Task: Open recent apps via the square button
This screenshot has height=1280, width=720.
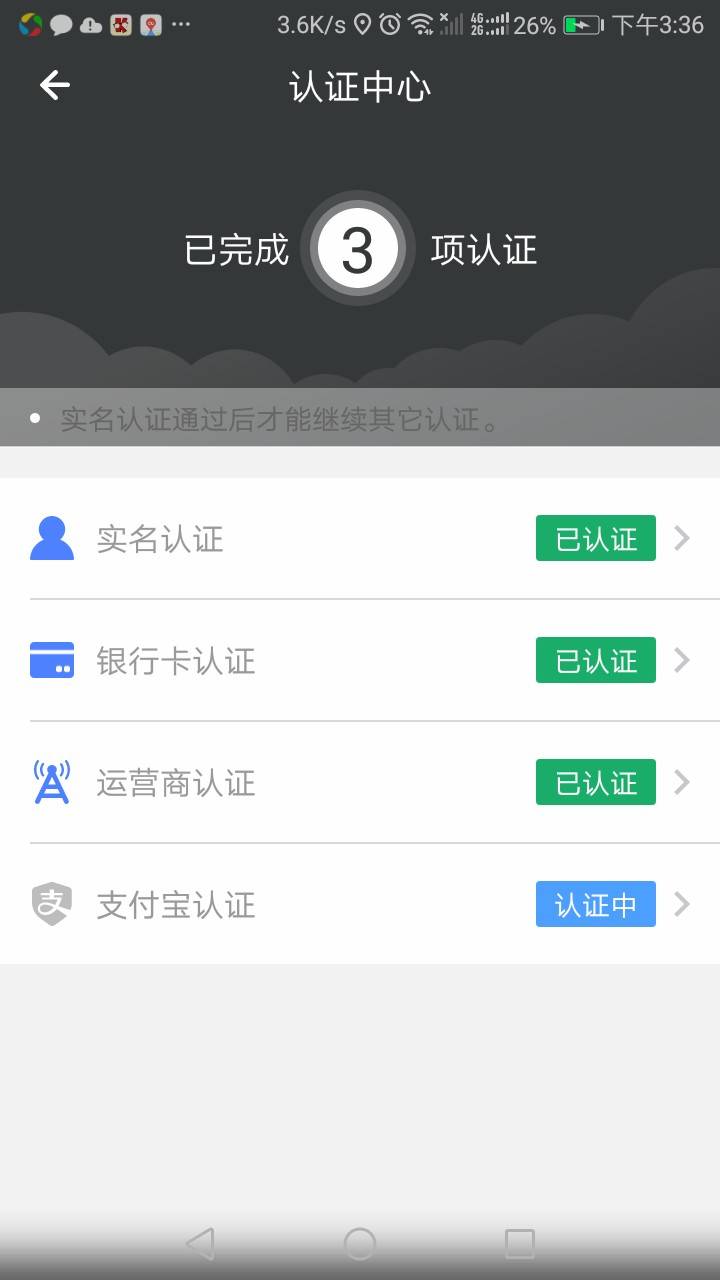Action: coord(520,1244)
